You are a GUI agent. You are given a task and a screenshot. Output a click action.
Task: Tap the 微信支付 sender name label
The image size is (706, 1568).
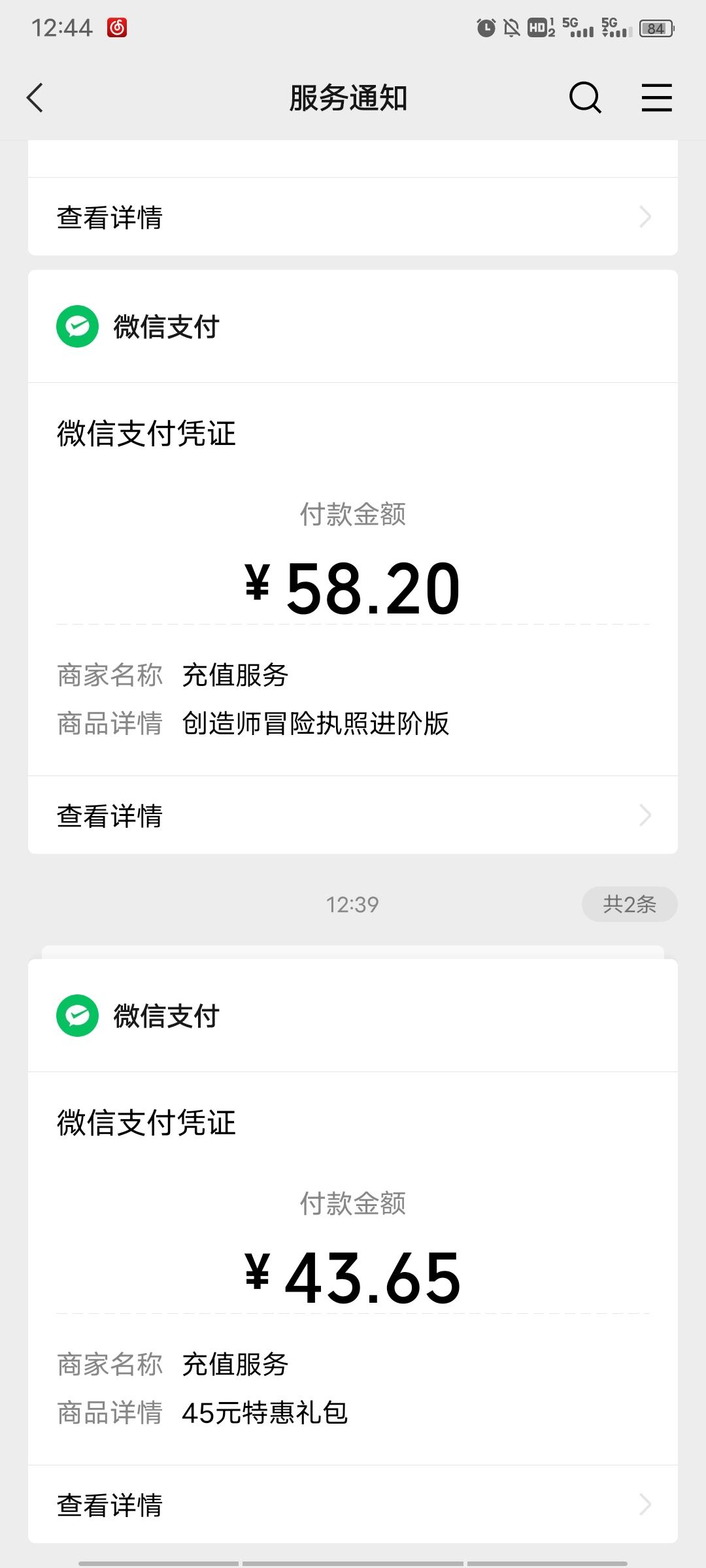166,327
